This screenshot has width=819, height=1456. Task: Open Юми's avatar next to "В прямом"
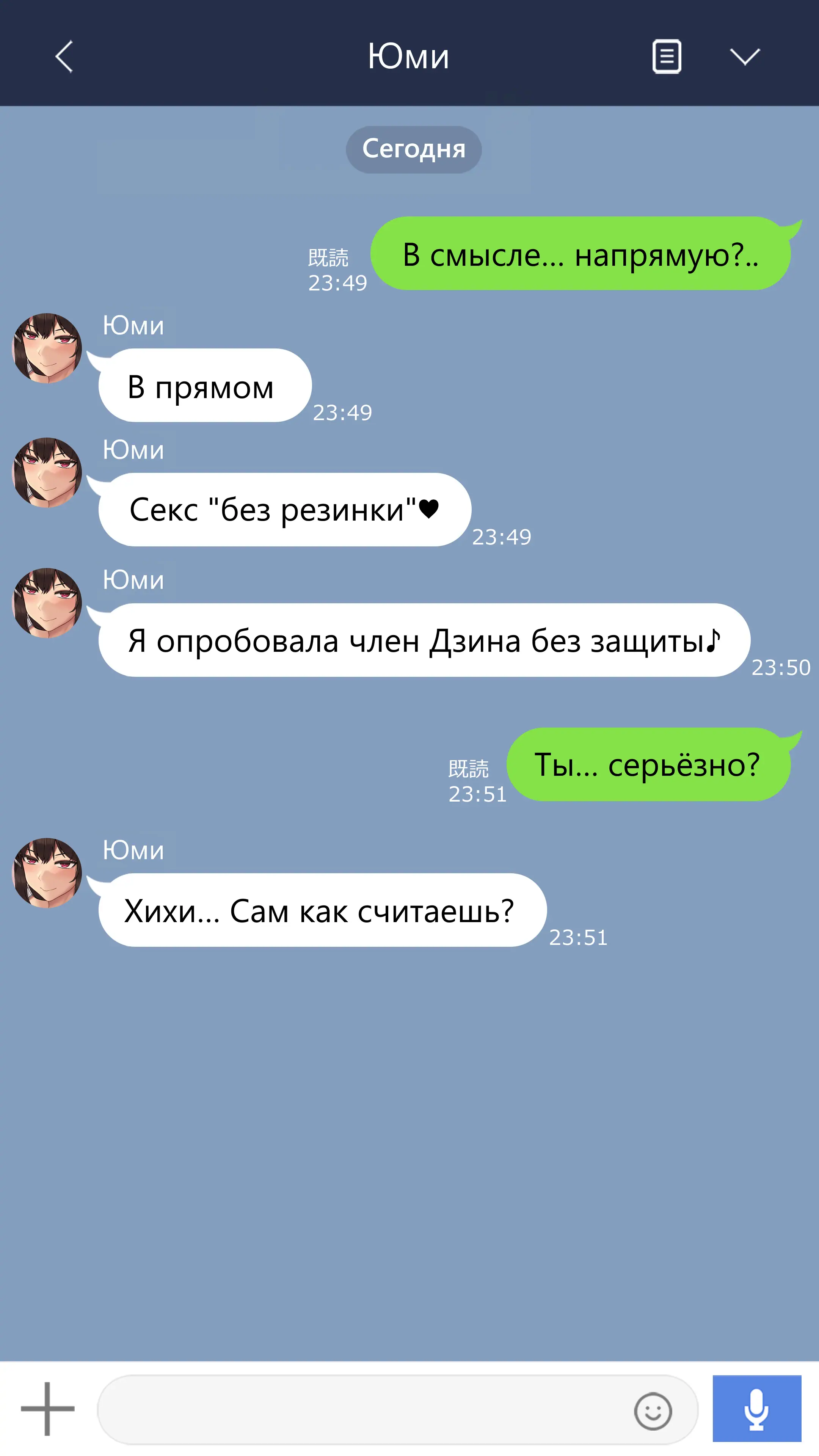coord(47,348)
